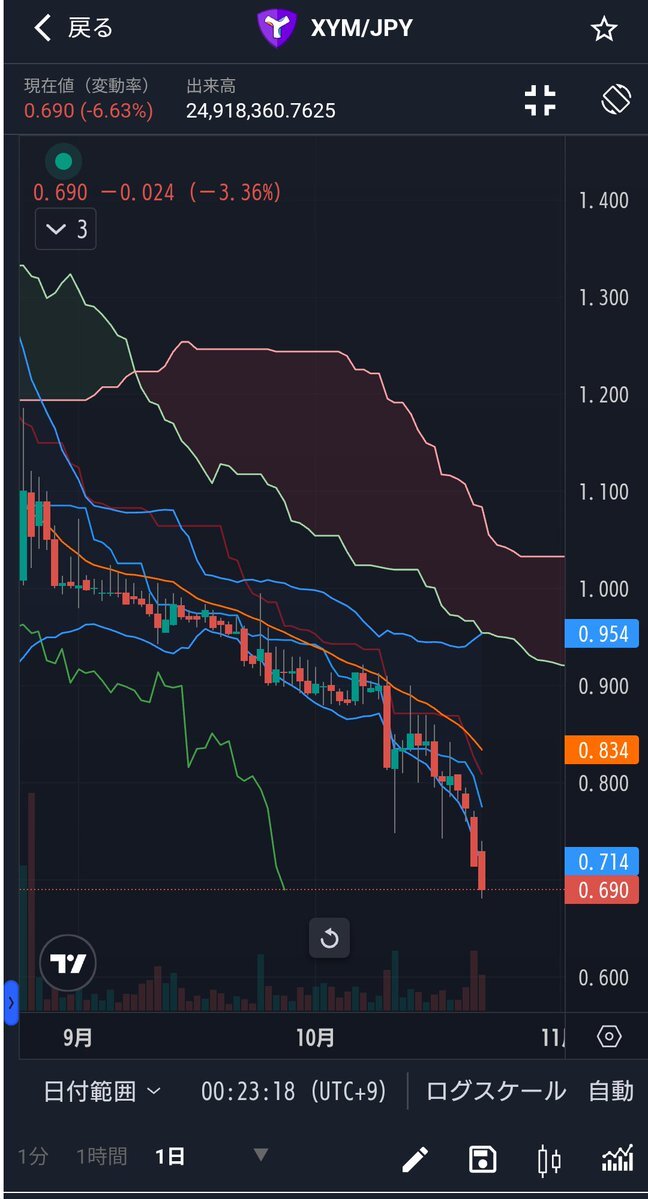Image resolution: width=648 pixels, height=1199 pixels.
Task: Switch to the 1時間 timeframe
Action: [x=102, y=1157]
